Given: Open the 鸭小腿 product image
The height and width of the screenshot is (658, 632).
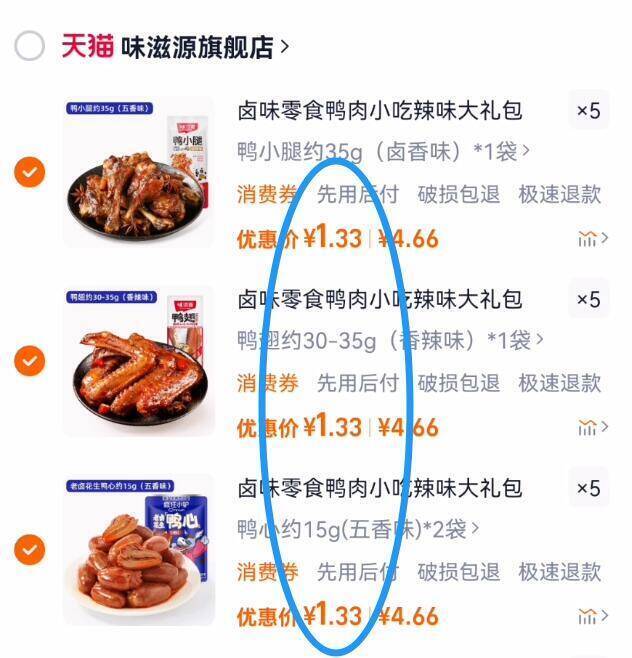Looking at the screenshot, I should point(138,172).
